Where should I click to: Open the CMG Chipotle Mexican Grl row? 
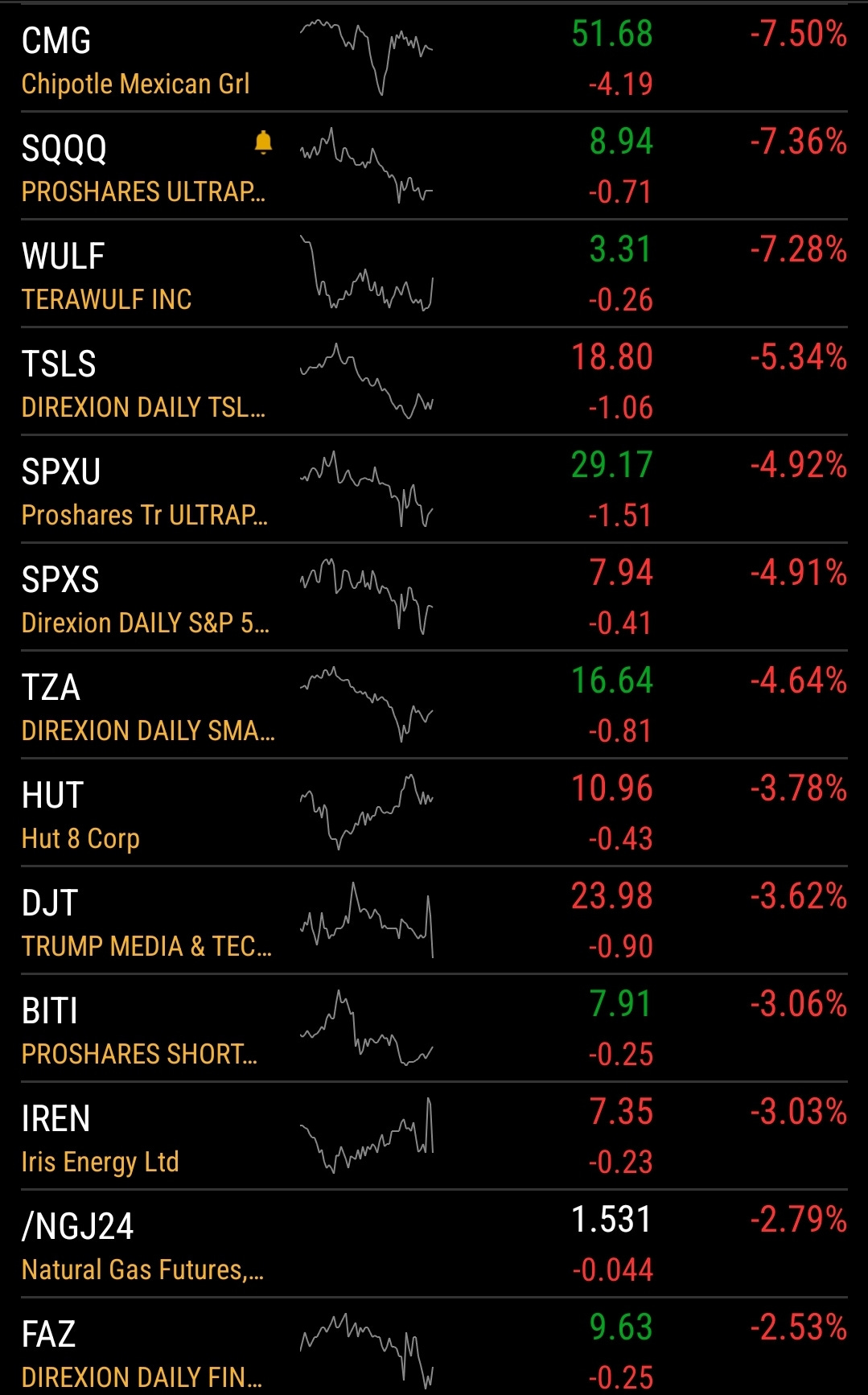point(434,58)
